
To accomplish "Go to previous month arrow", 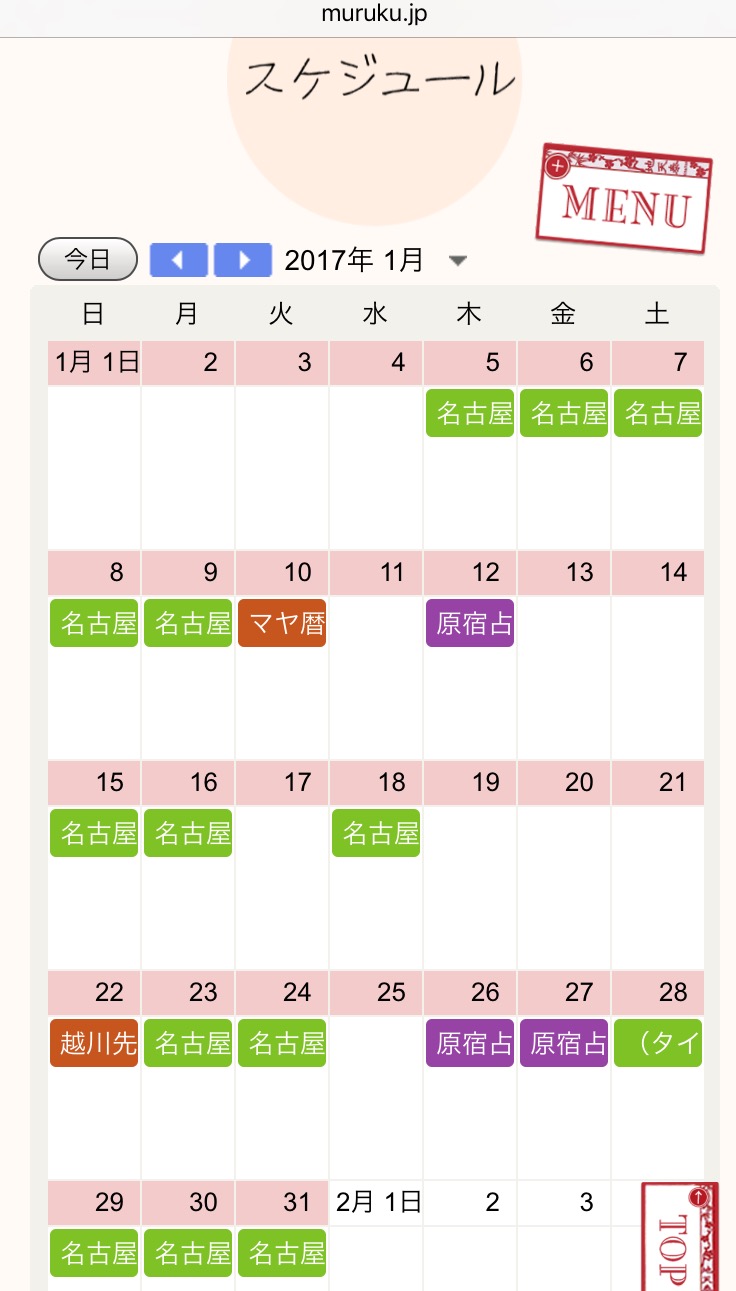I will pos(178,260).
